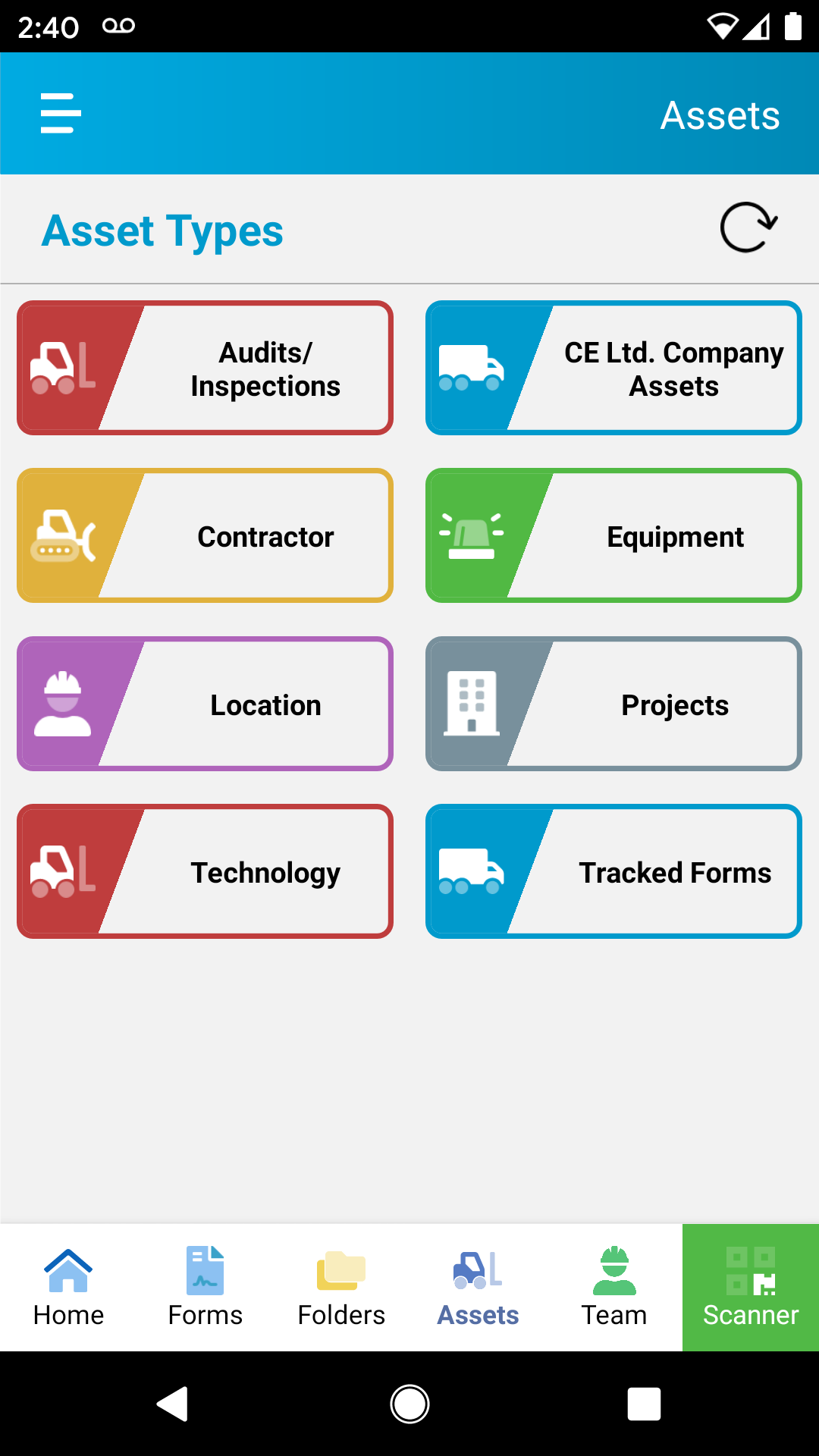Select the Contractor asset type
This screenshot has height=1456, width=819.
205,536
